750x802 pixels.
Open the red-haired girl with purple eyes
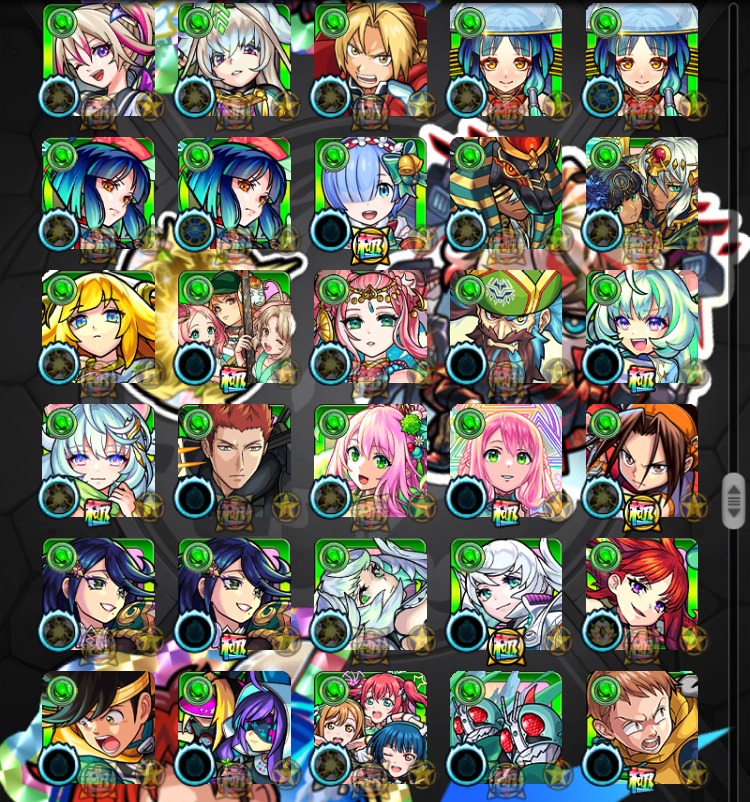(x=642, y=596)
